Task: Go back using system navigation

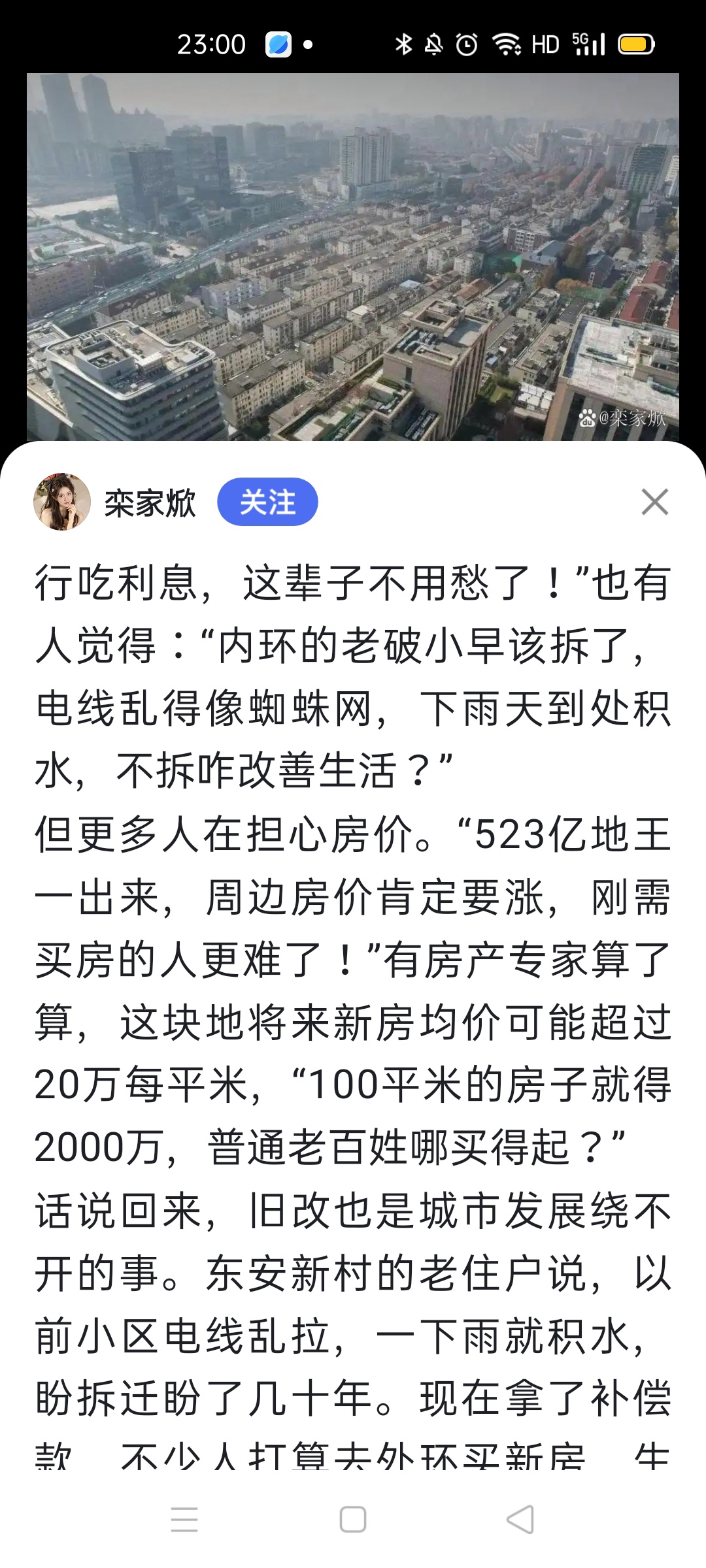Action: 520,1519
